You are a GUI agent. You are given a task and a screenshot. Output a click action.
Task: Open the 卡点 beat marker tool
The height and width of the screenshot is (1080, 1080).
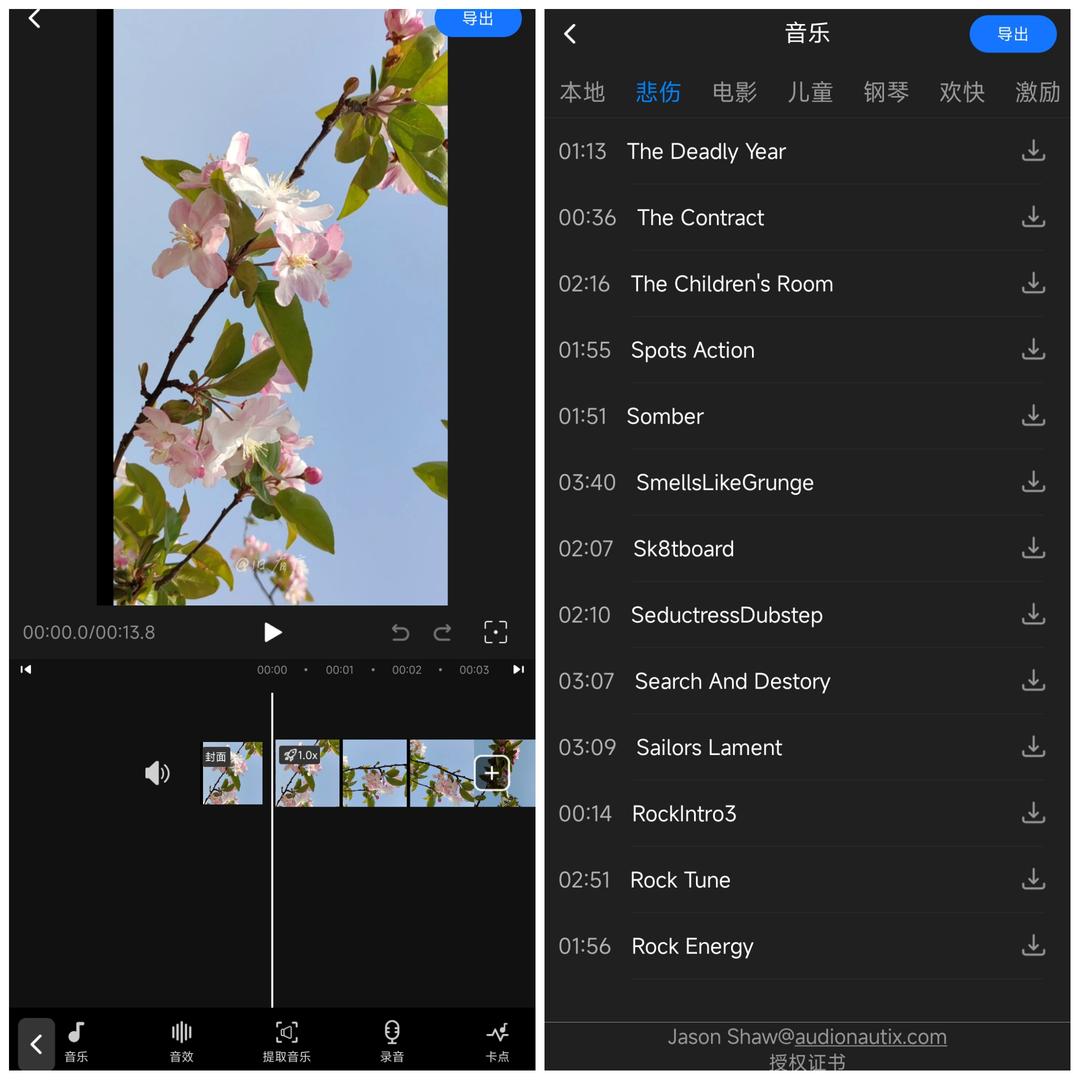click(x=497, y=1041)
